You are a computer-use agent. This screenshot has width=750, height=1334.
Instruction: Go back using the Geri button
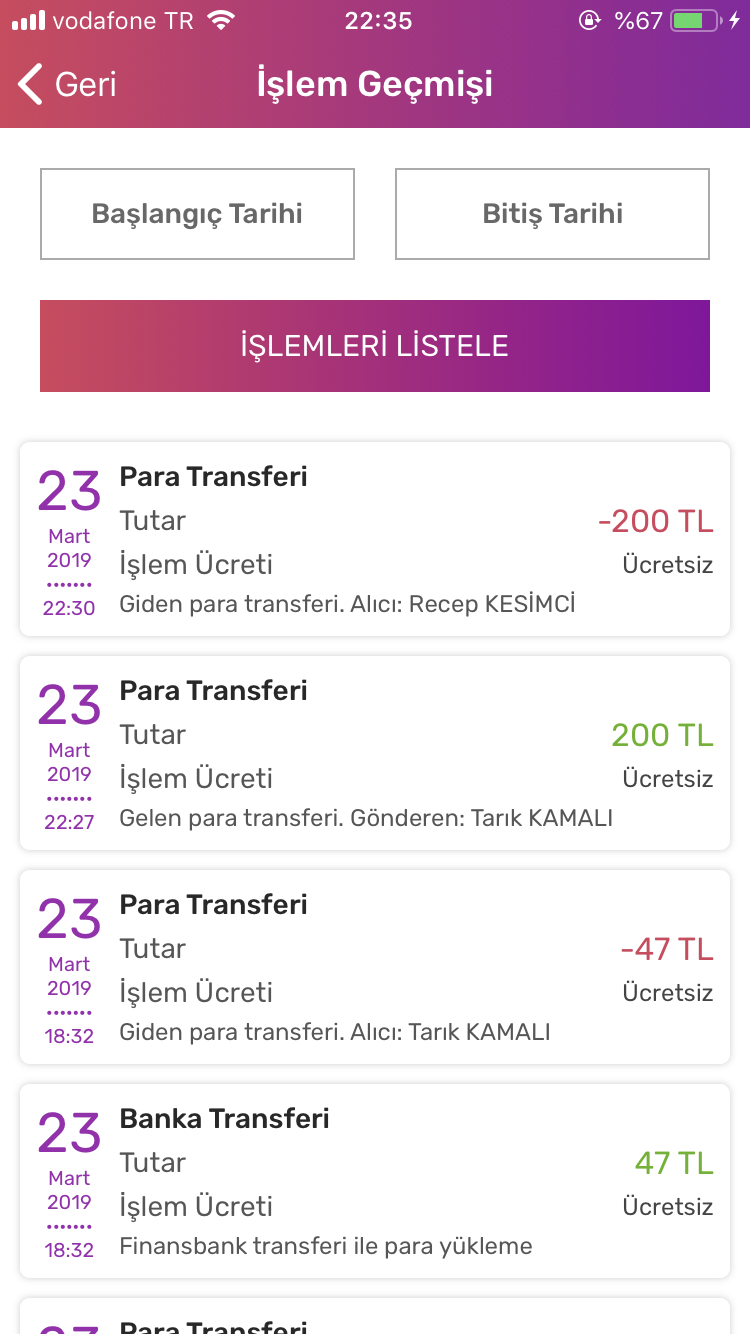point(68,85)
